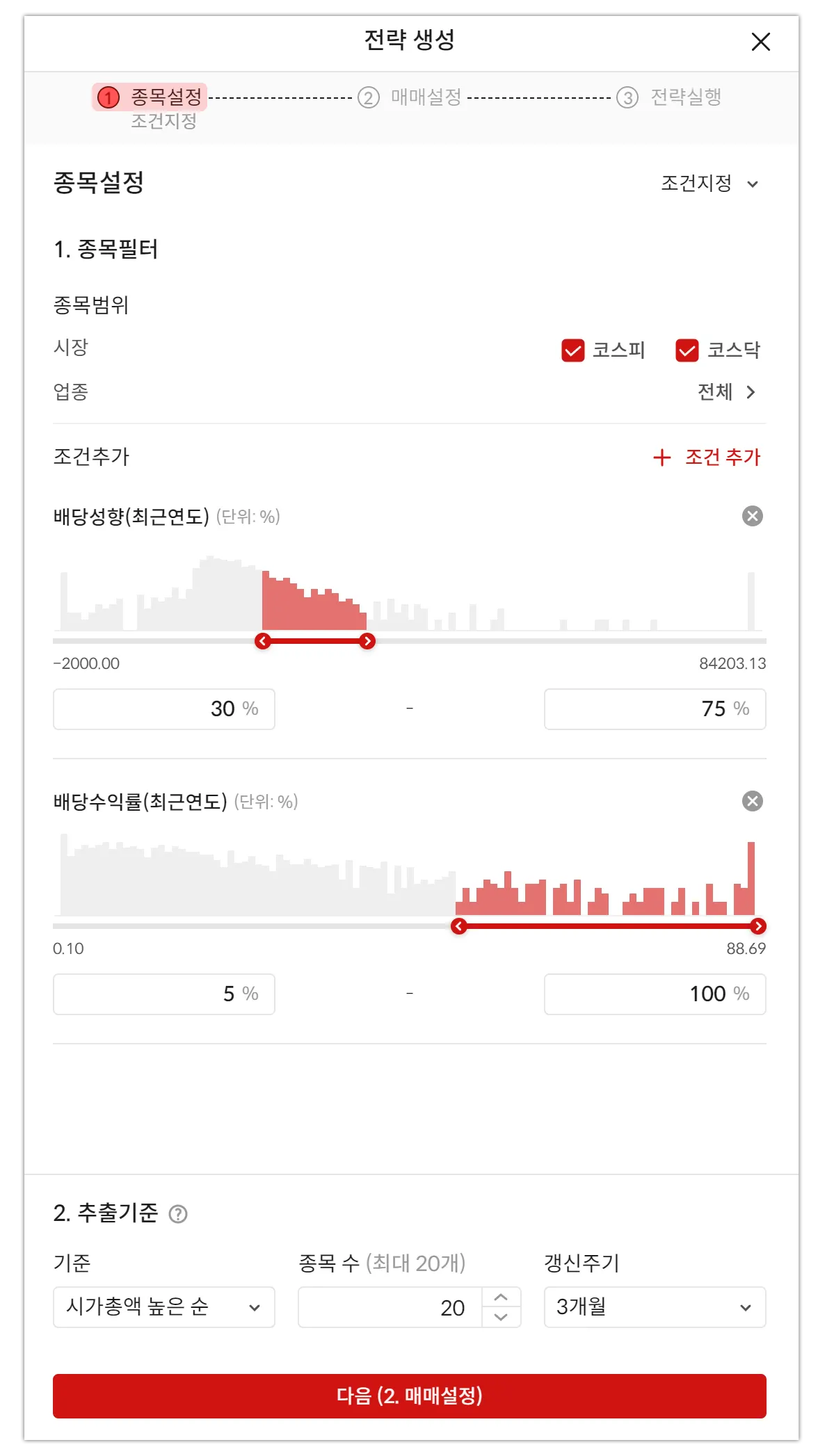
Task: Edit 배당성향 maximum value field of 75%
Action: [x=655, y=709]
